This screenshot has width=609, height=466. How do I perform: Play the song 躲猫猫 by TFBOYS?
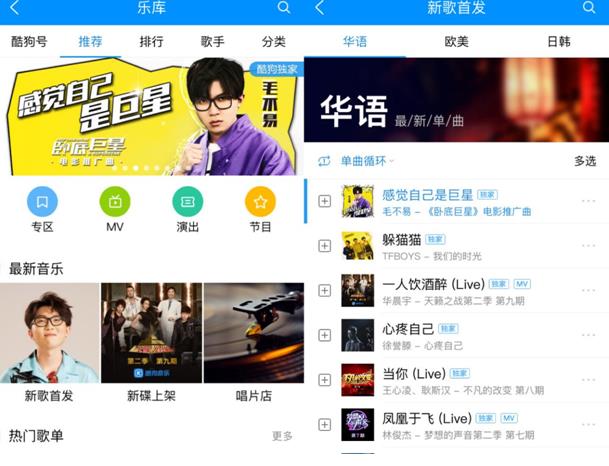[440, 246]
